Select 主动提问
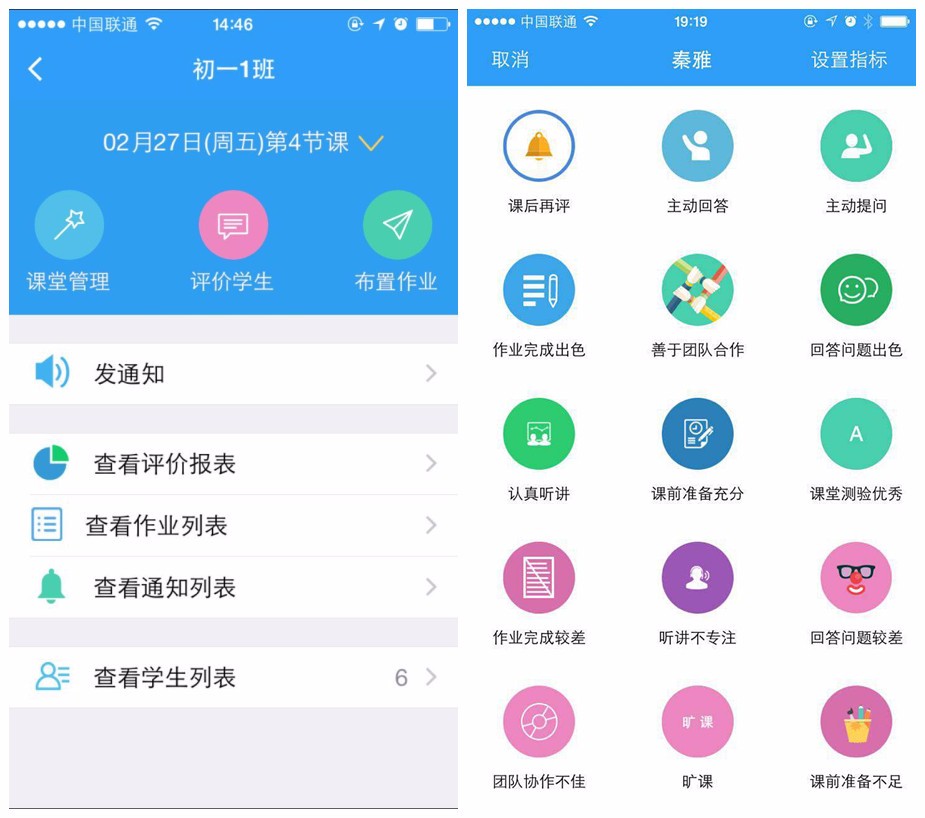 [x=856, y=146]
